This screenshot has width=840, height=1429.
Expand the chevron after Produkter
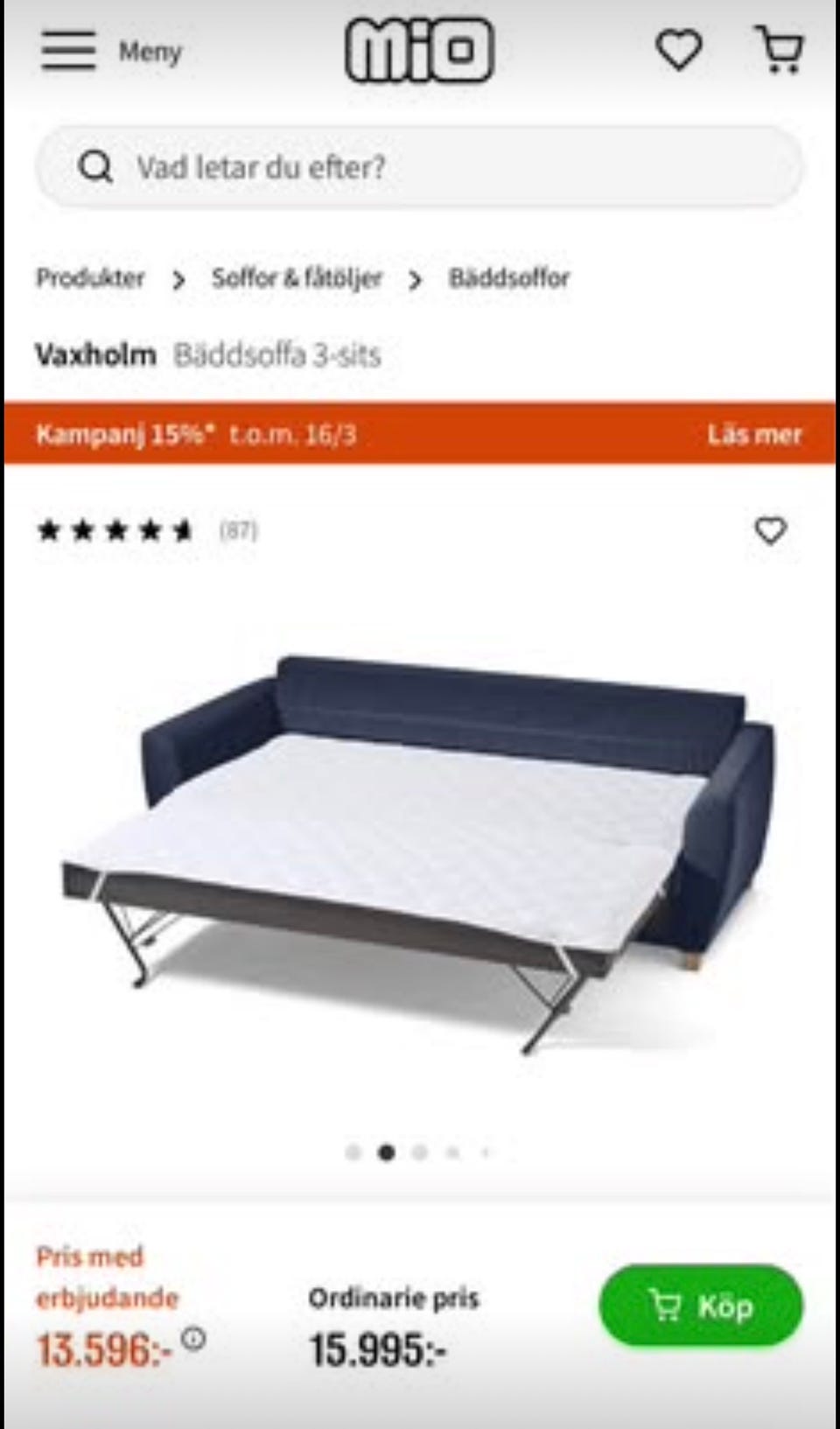[x=179, y=280]
